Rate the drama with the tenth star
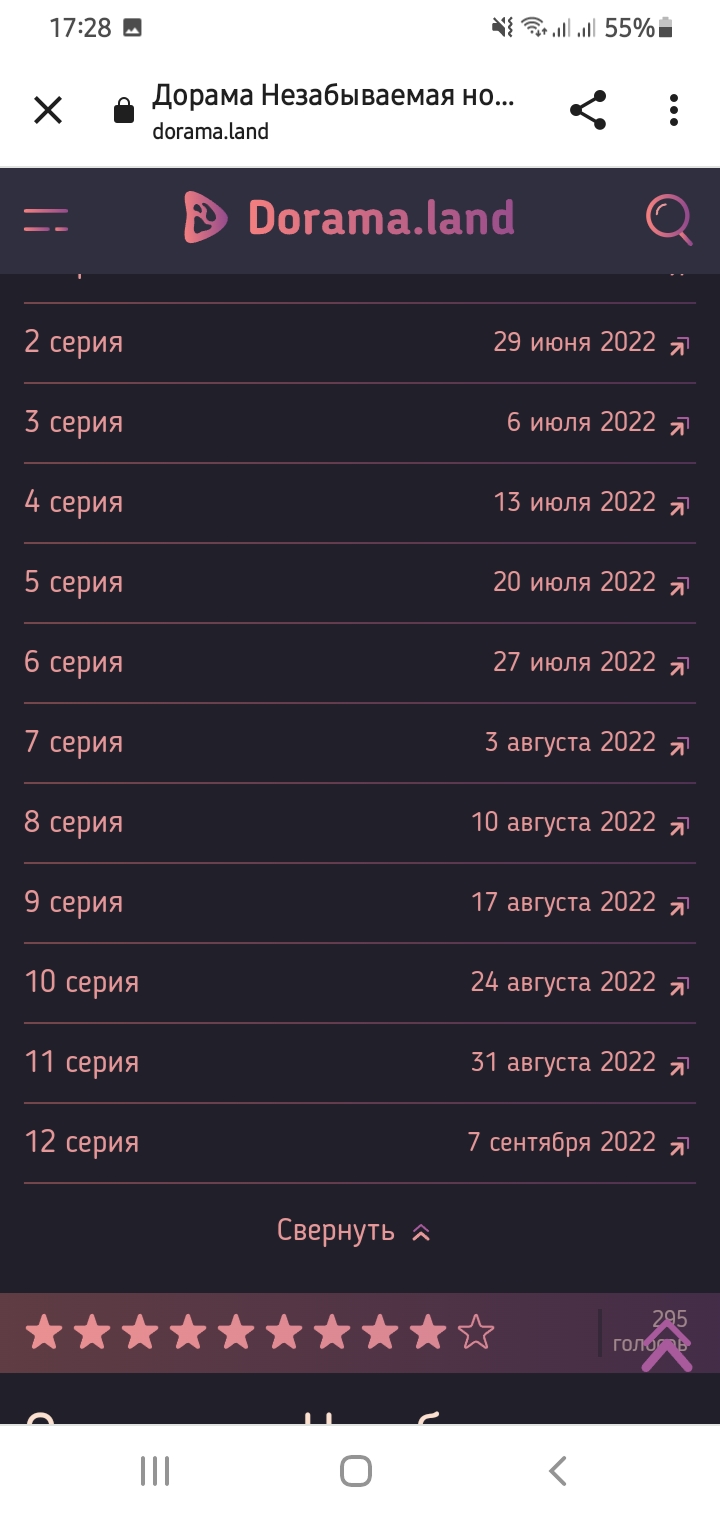Screen dimensions: 720x1520 coord(476,1333)
